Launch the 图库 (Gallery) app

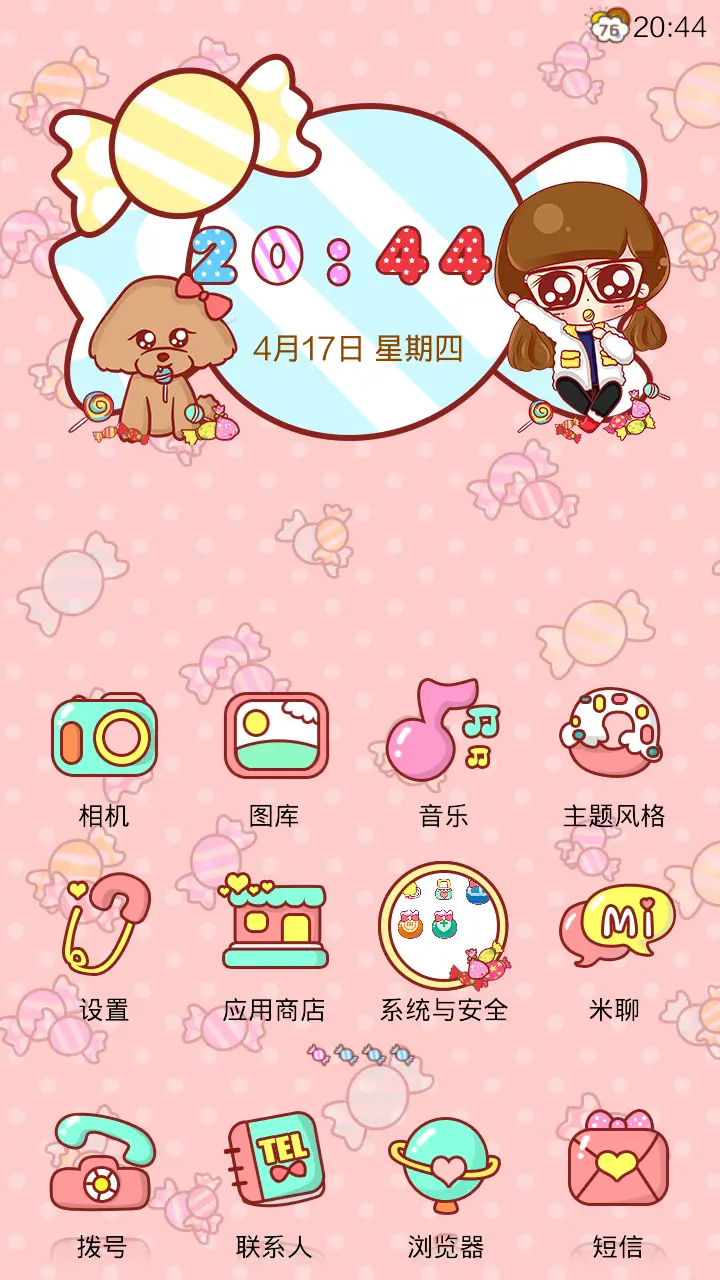[275, 735]
